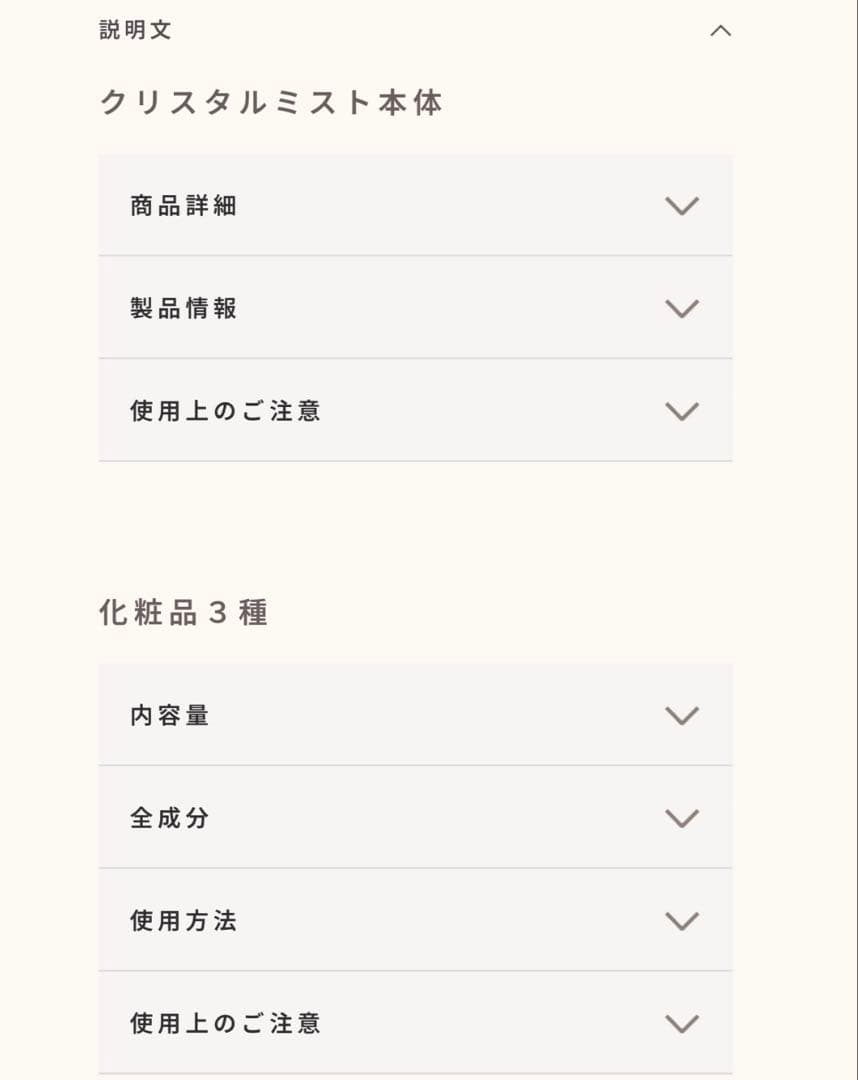Expand the 使用方法 section
This screenshot has width=858, height=1080.
coord(415,921)
